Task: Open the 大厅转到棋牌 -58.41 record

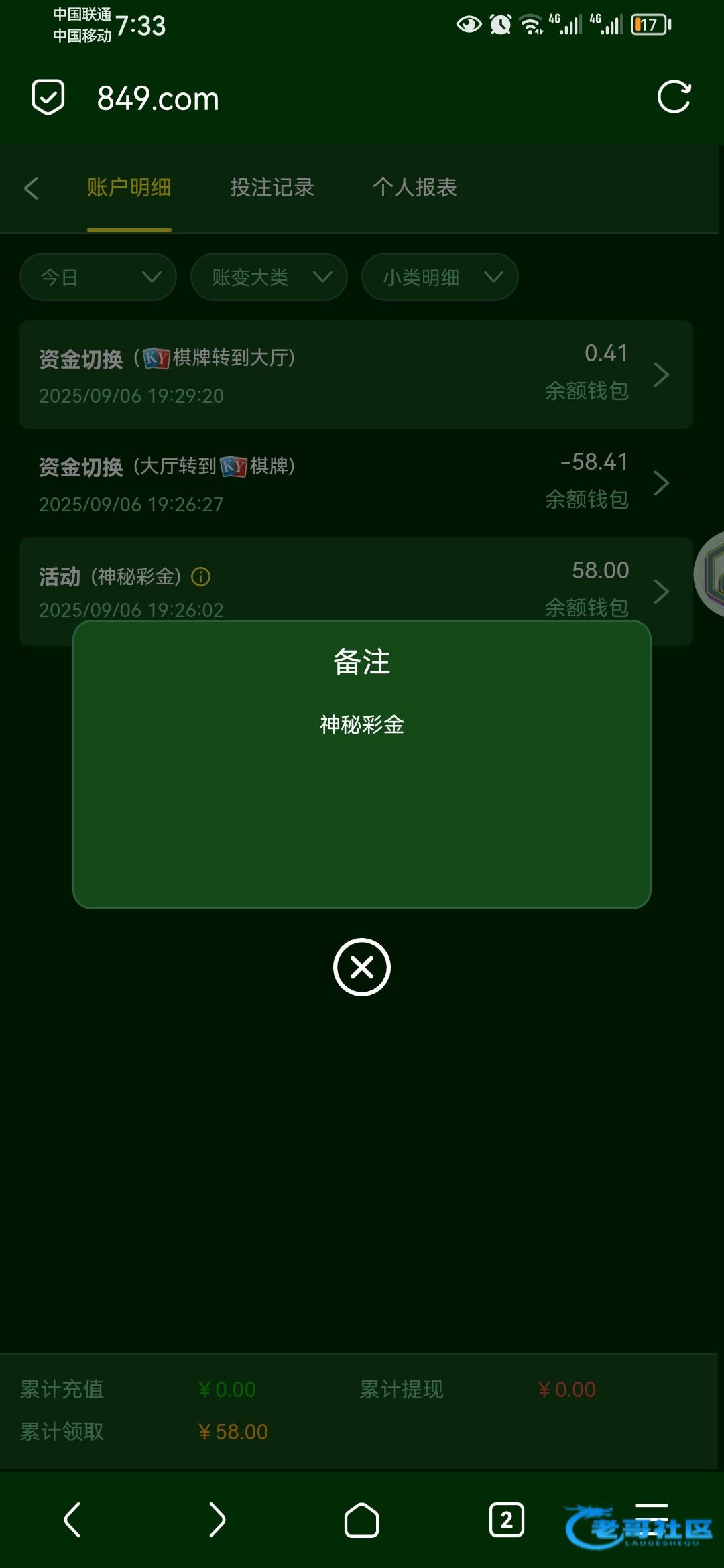Action: (x=355, y=483)
